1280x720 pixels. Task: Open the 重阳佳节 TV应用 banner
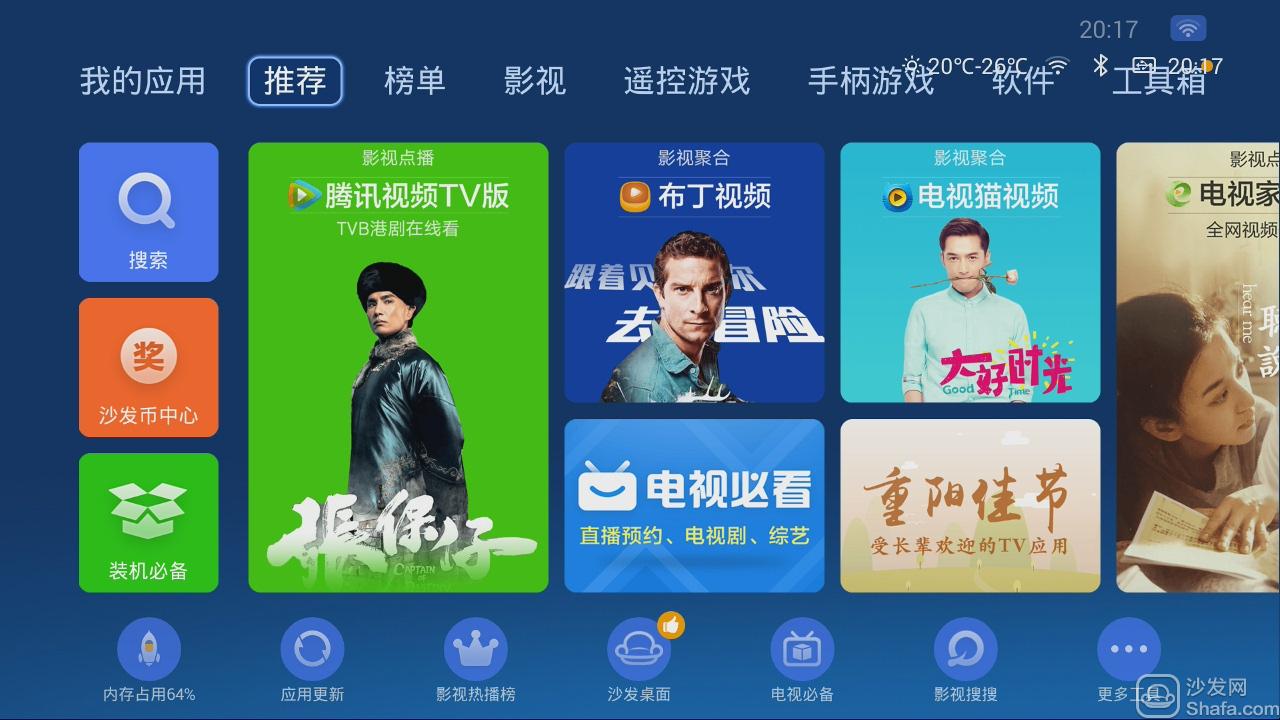tap(970, 505)
